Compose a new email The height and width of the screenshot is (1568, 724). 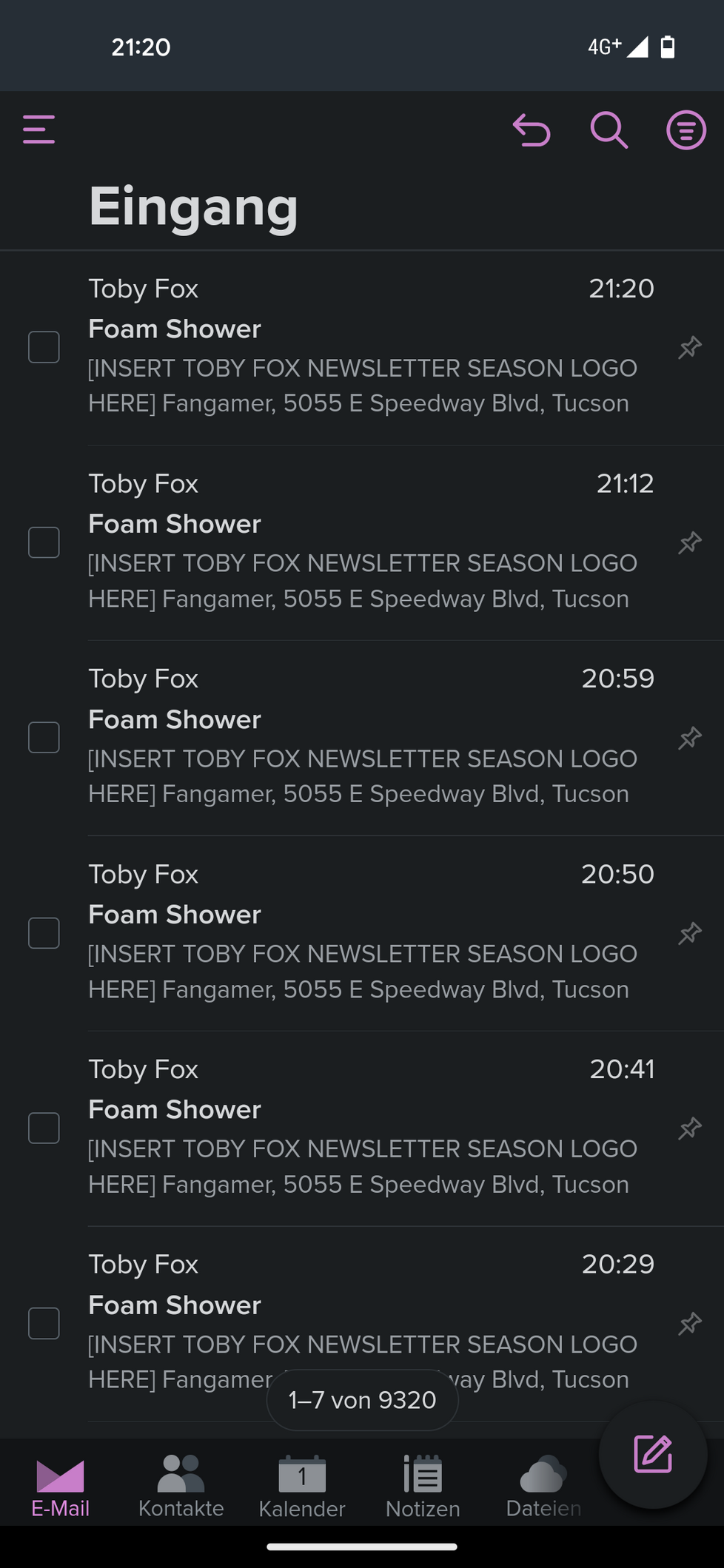click(653, 1454)
